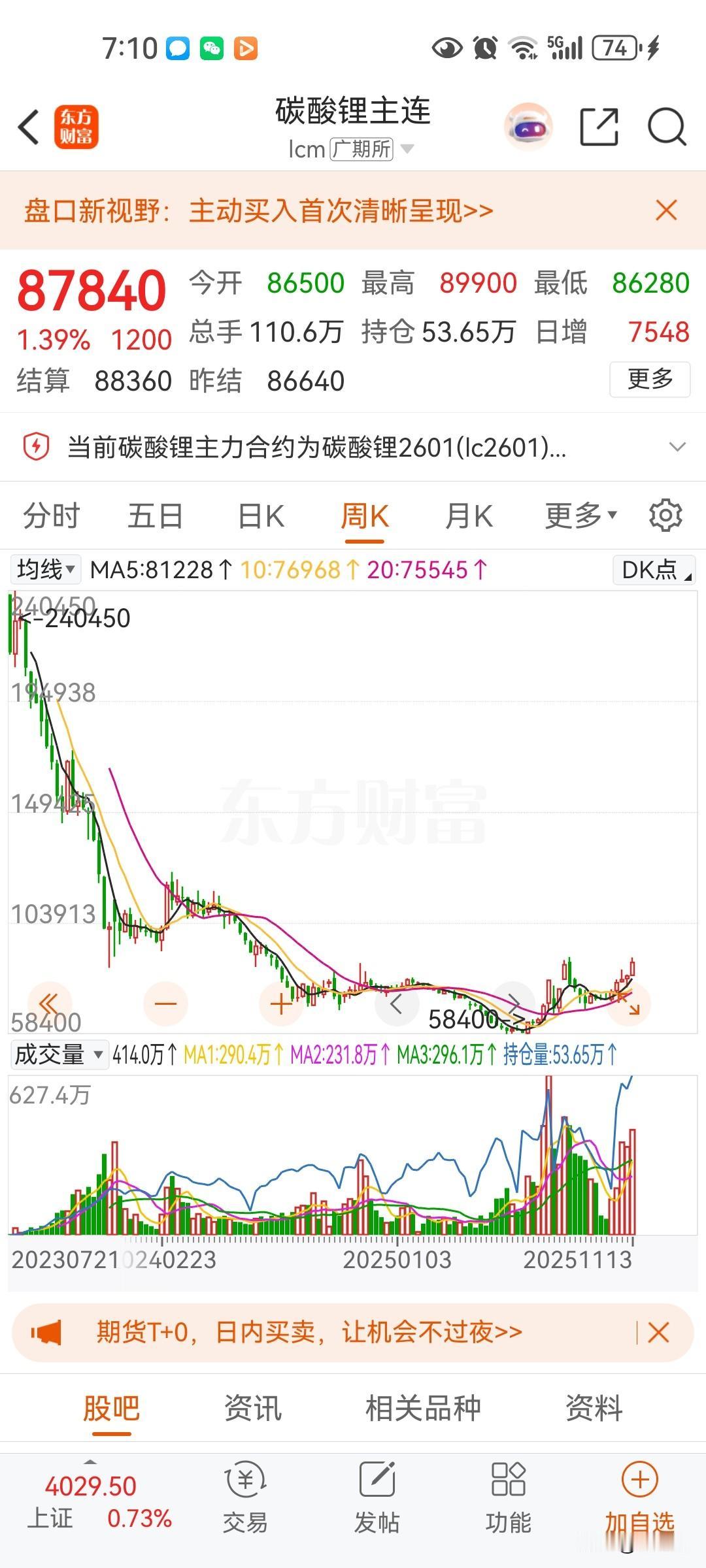This screenshot has width=706, height=1568.
Task: Switch to the 相关品种 tab
Action: [x=423, y=1409]
